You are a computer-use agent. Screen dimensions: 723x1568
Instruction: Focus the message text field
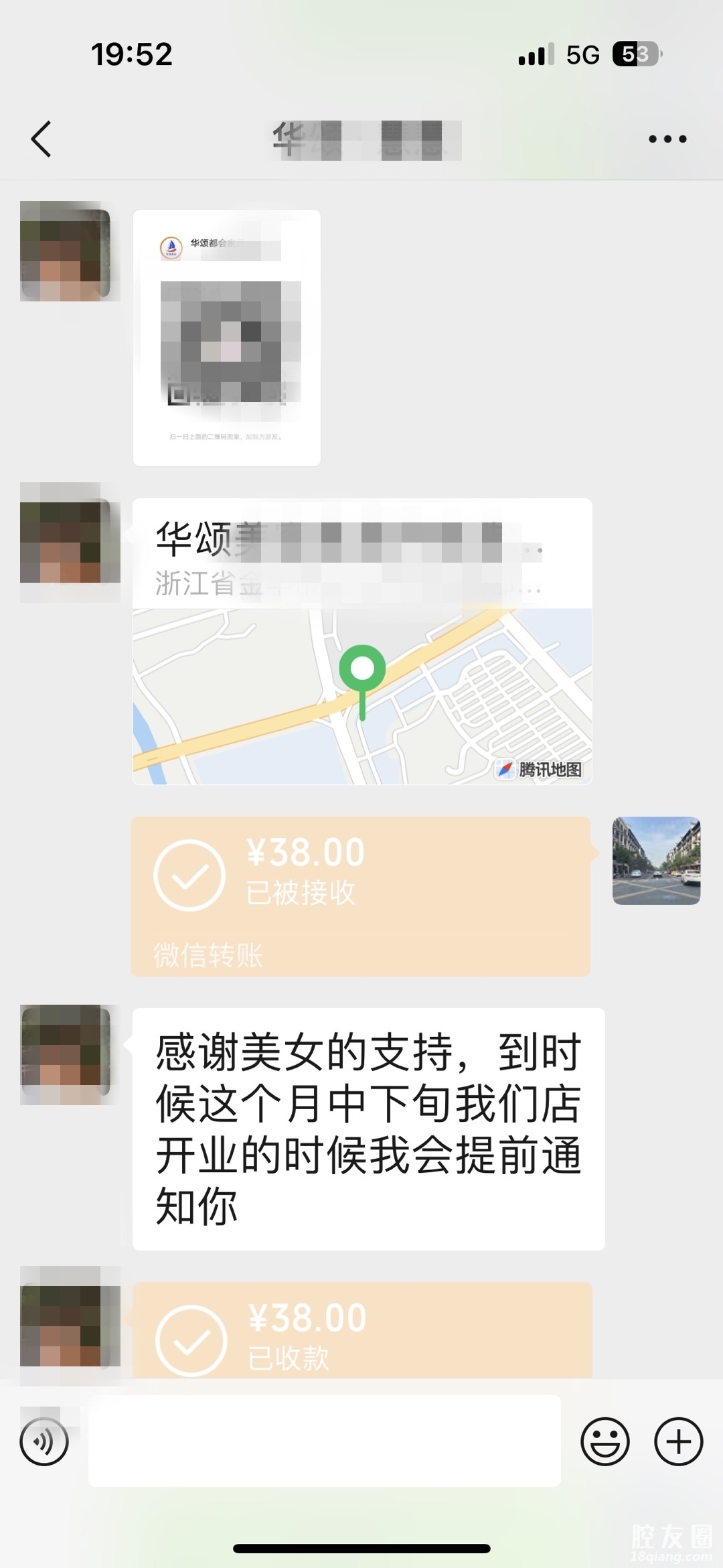pyautogui.click(x=325, y=1441)
